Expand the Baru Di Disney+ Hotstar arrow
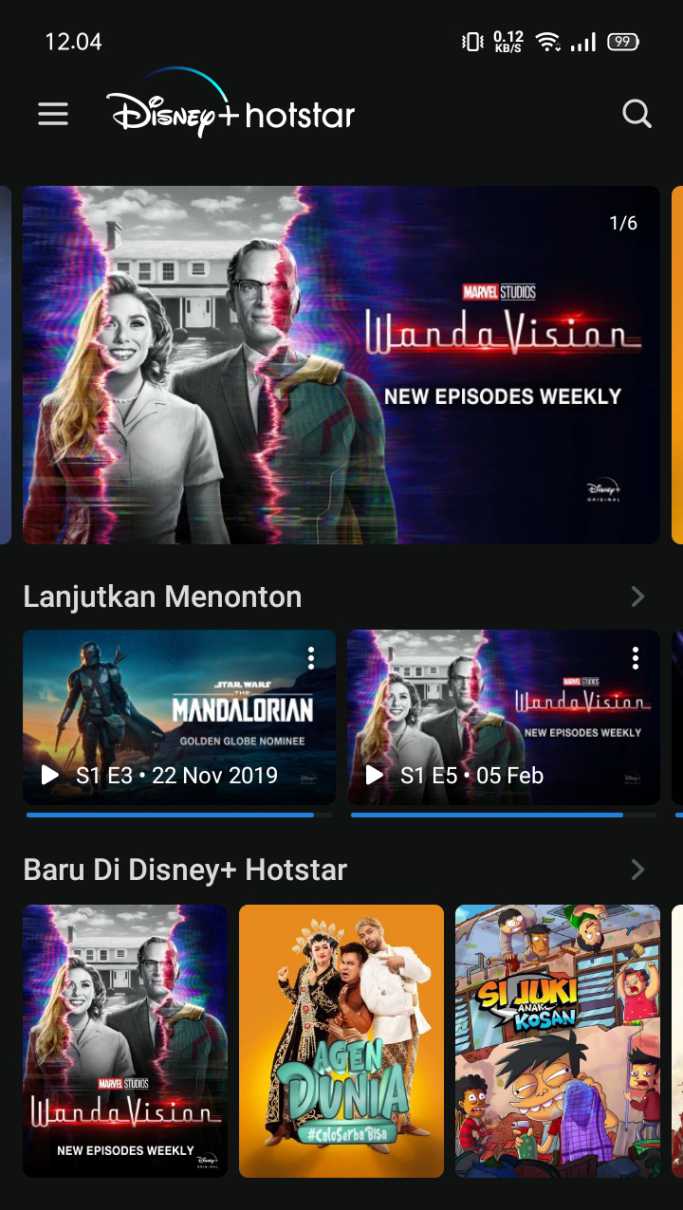 coord(638,870)
